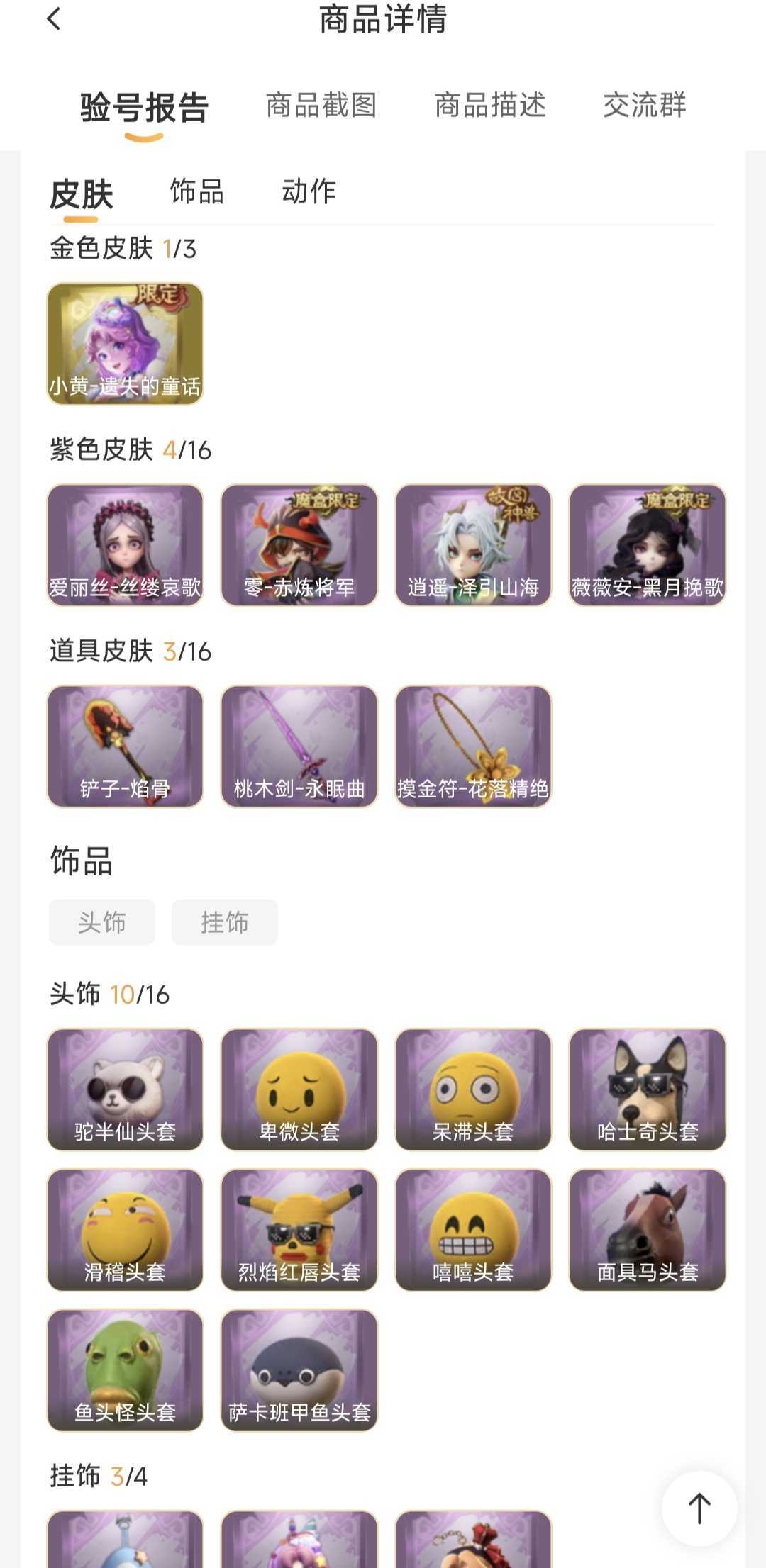The image size is (766, 1568).
Task: View the 爱丽丝-丝缕哀歌 skin
Action: point(126,545)
